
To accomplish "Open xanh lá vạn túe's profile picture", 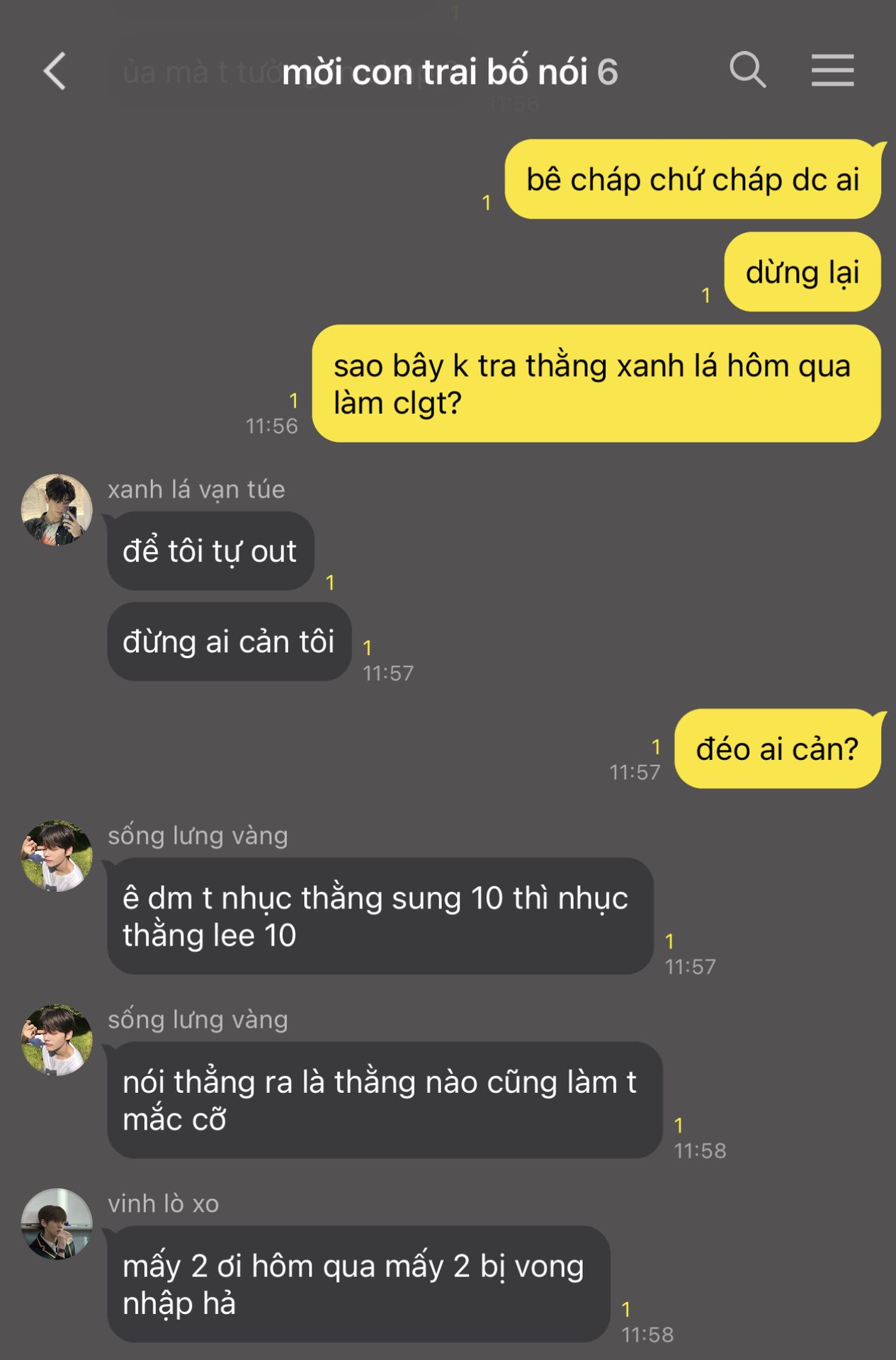I will click(x=57, y=509).
